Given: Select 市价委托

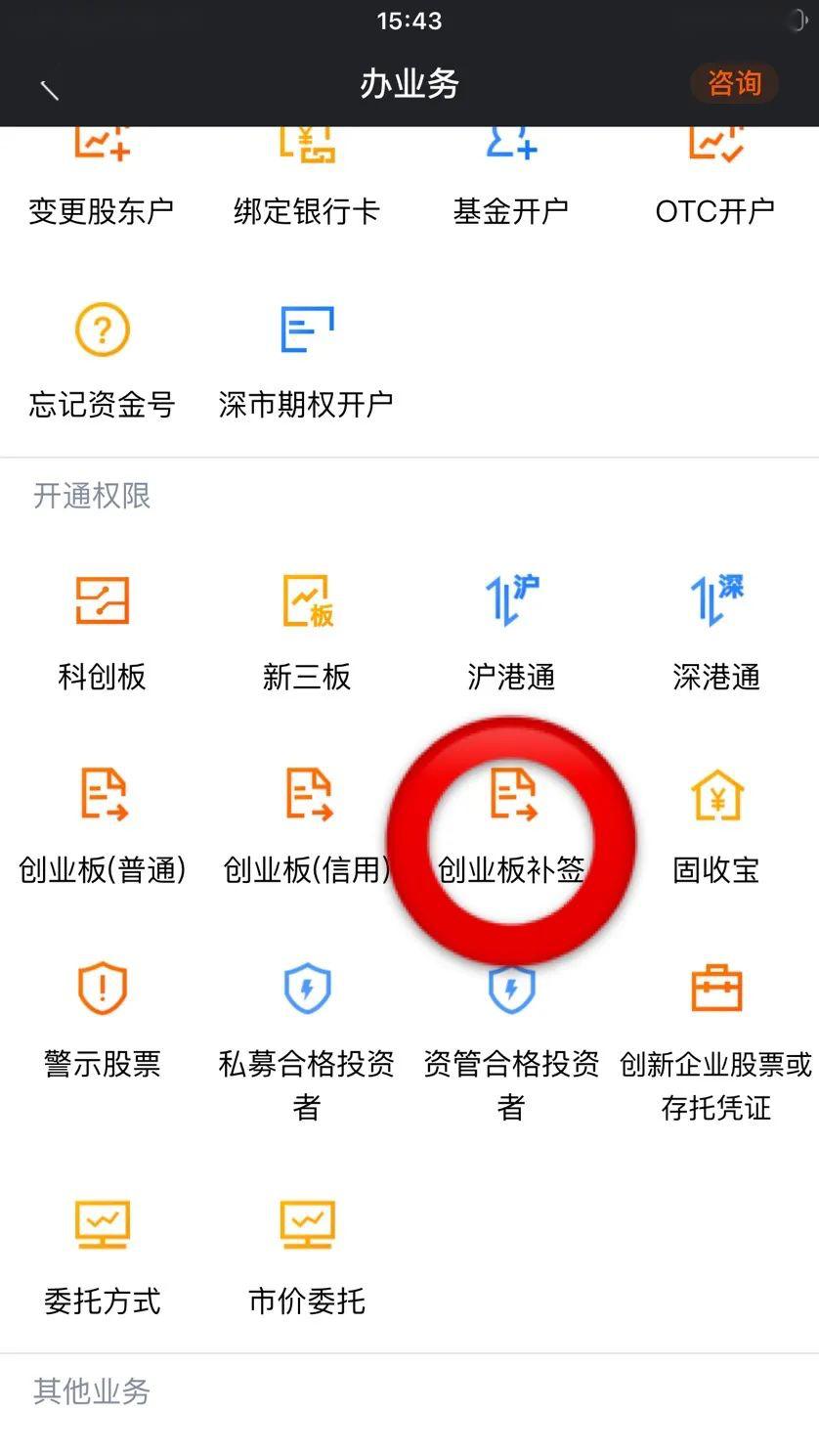Looking at the screenshot, I should click(x=307, y=1255).
